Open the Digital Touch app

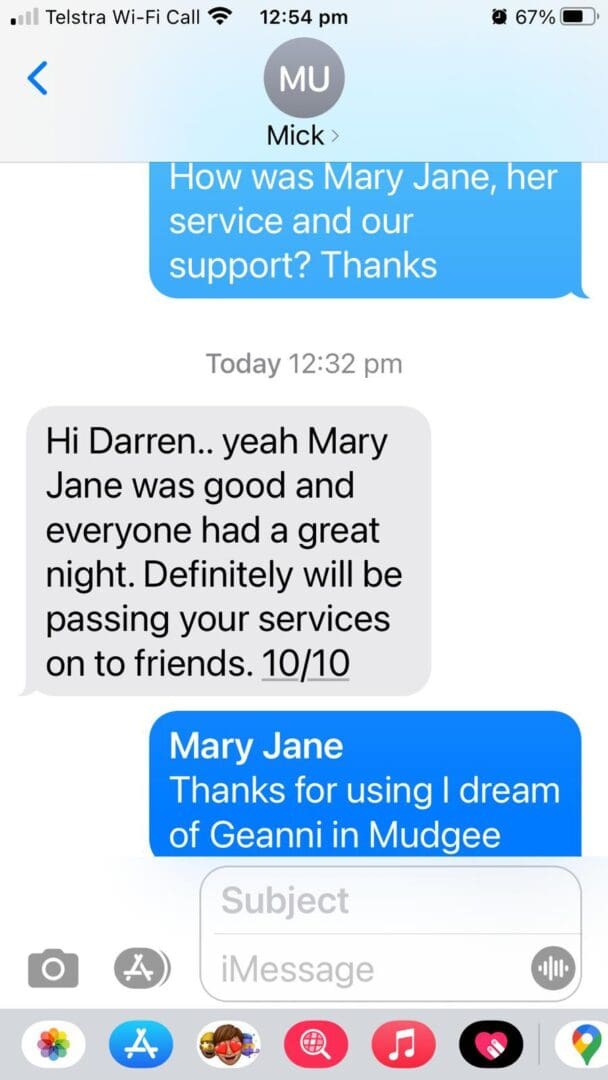490,1044
